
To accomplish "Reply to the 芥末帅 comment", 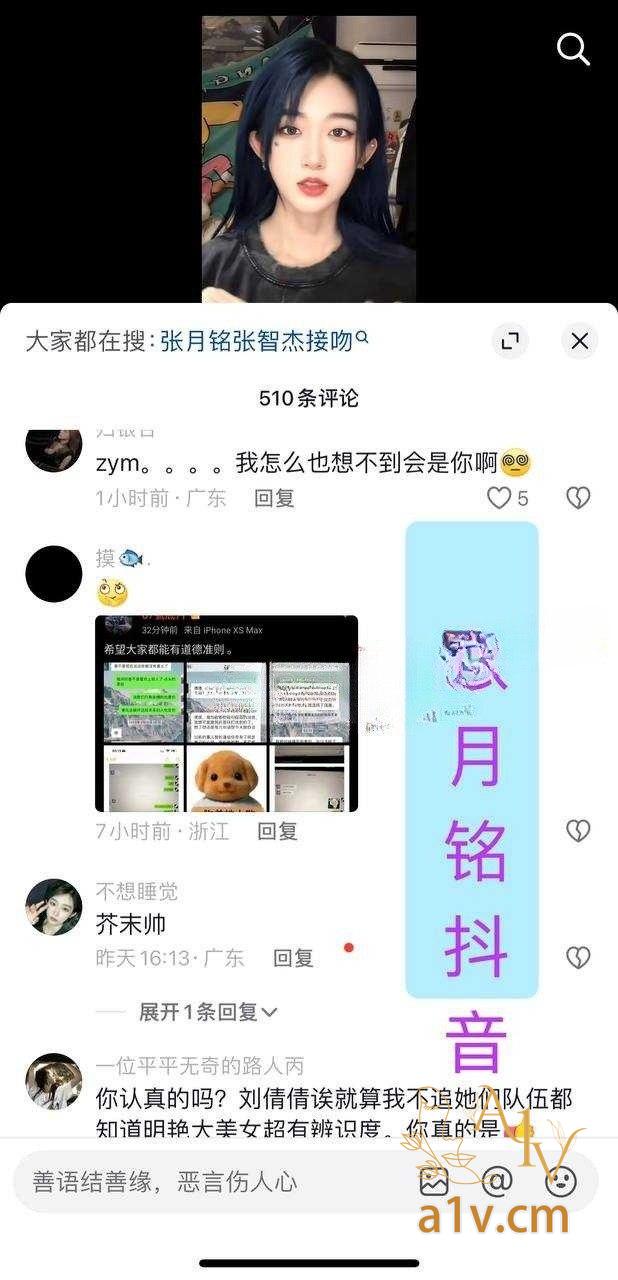I will coord(293,958).
